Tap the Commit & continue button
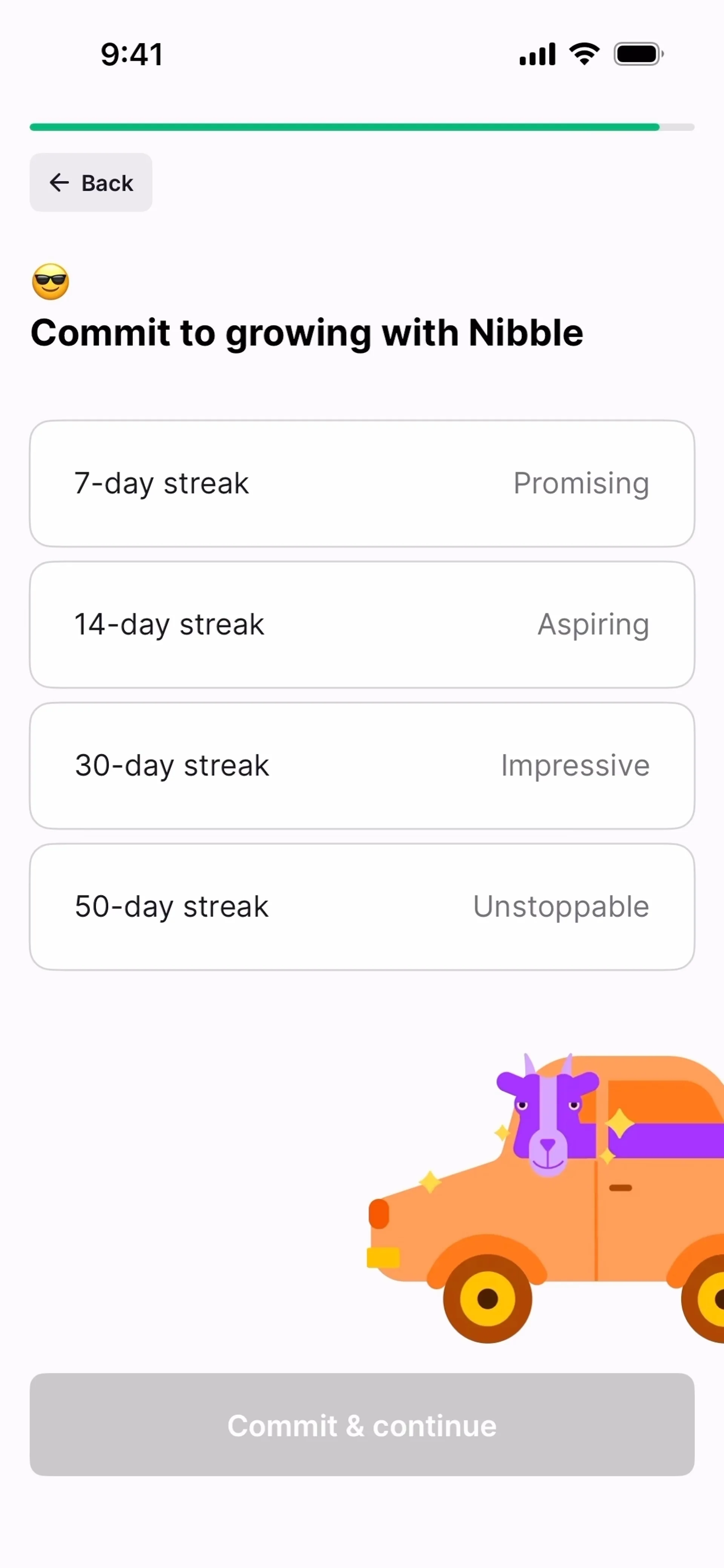The height and width of the screenshot is (1568, 724). point(362,1424)
